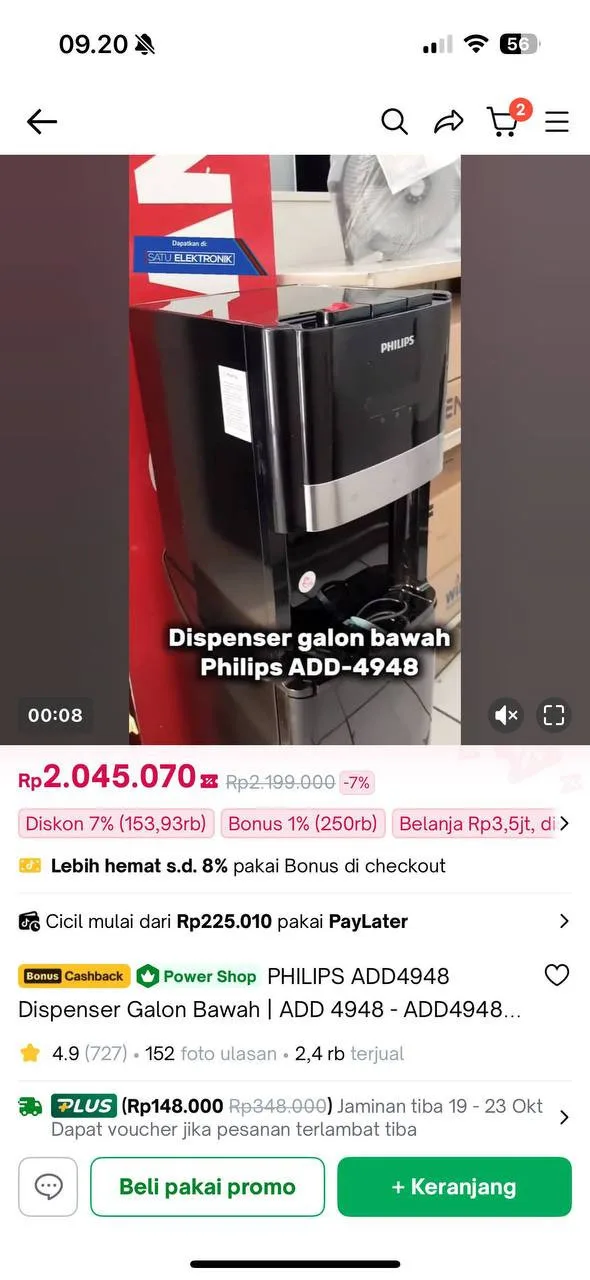Expand the promo chips chevron
590x1280 pixels.
(564, 824)
